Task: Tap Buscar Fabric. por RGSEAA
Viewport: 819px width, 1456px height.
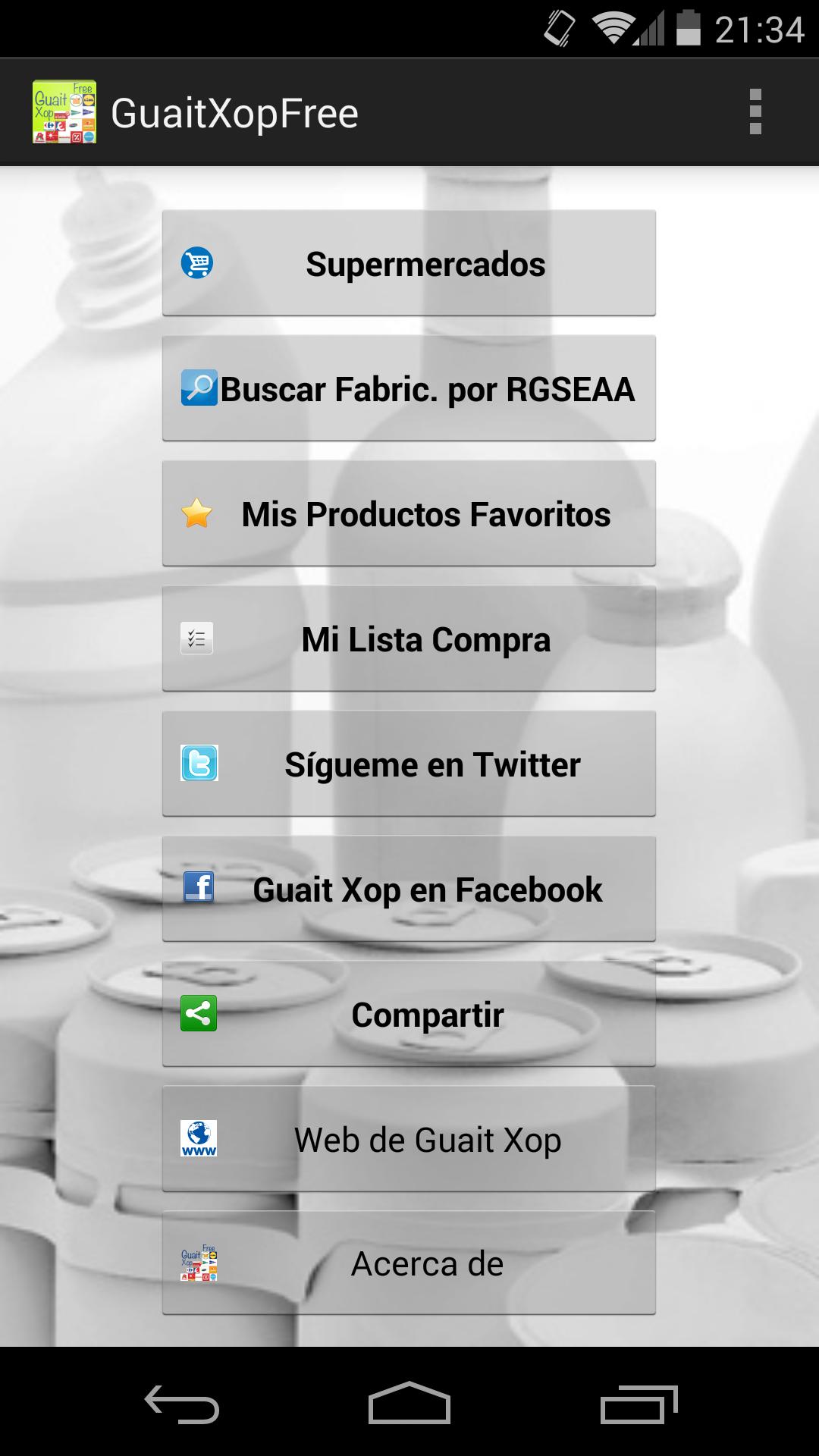Action: (x=409, y=388)
